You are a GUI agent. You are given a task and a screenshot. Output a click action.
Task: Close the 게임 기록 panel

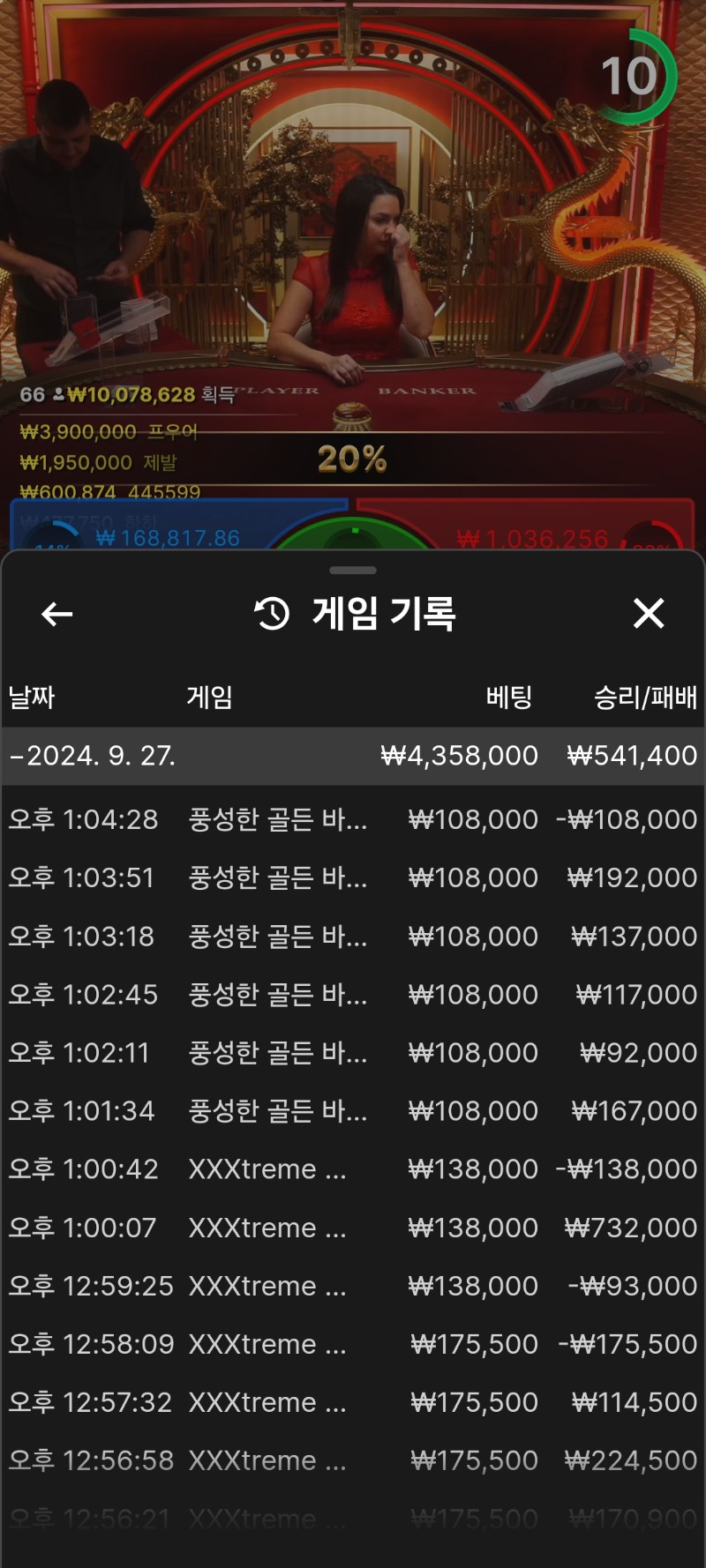649,613
